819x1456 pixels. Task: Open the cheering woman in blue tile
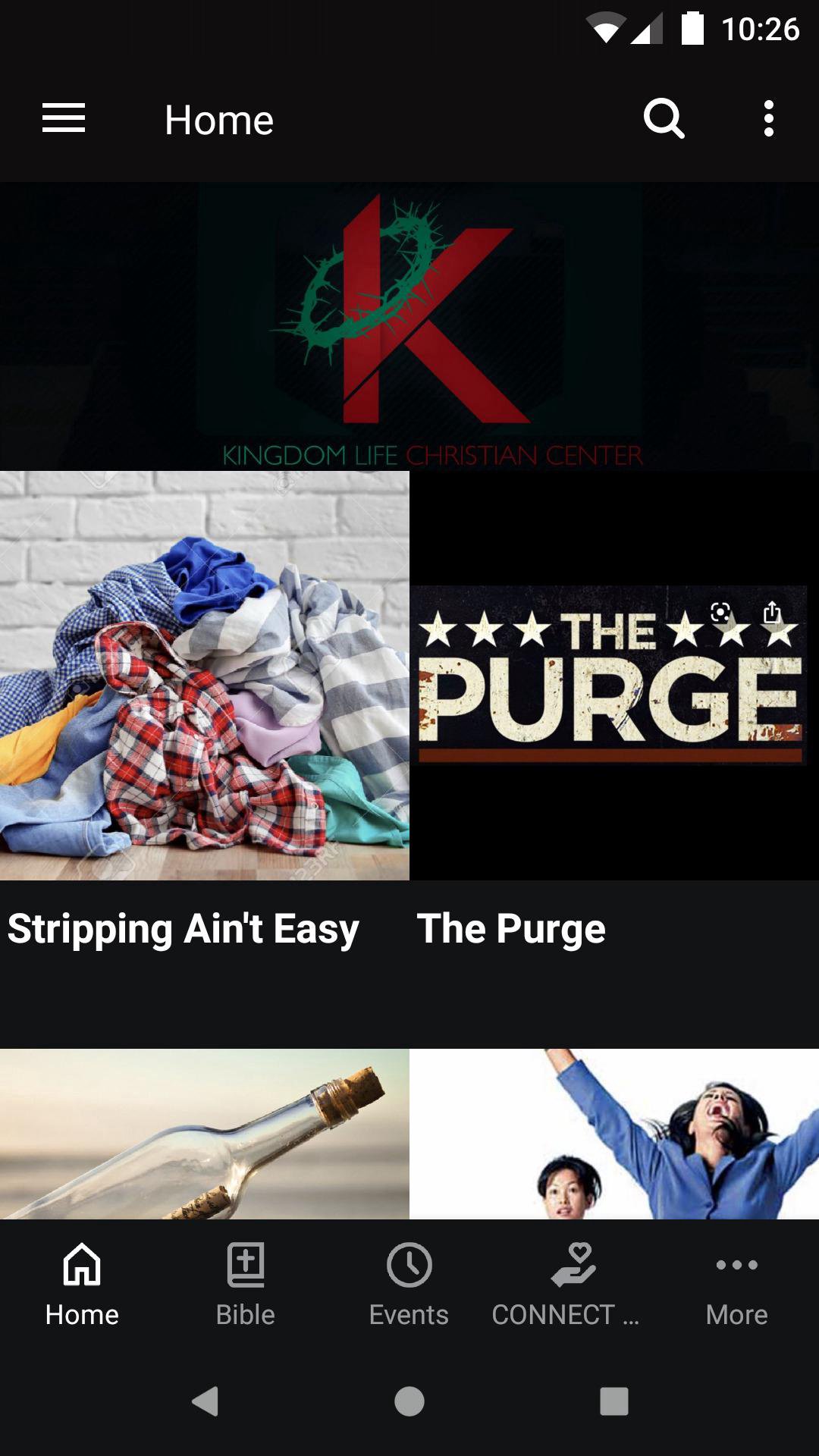614,1134
